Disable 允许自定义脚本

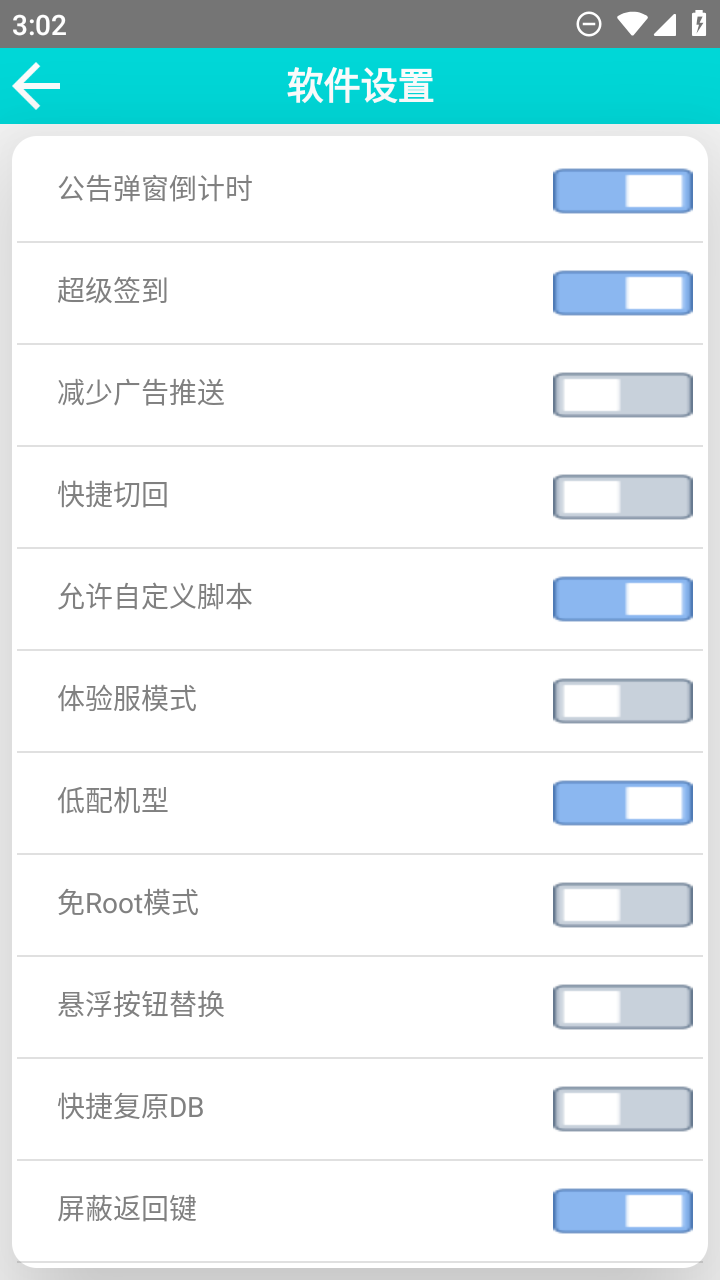622,598
